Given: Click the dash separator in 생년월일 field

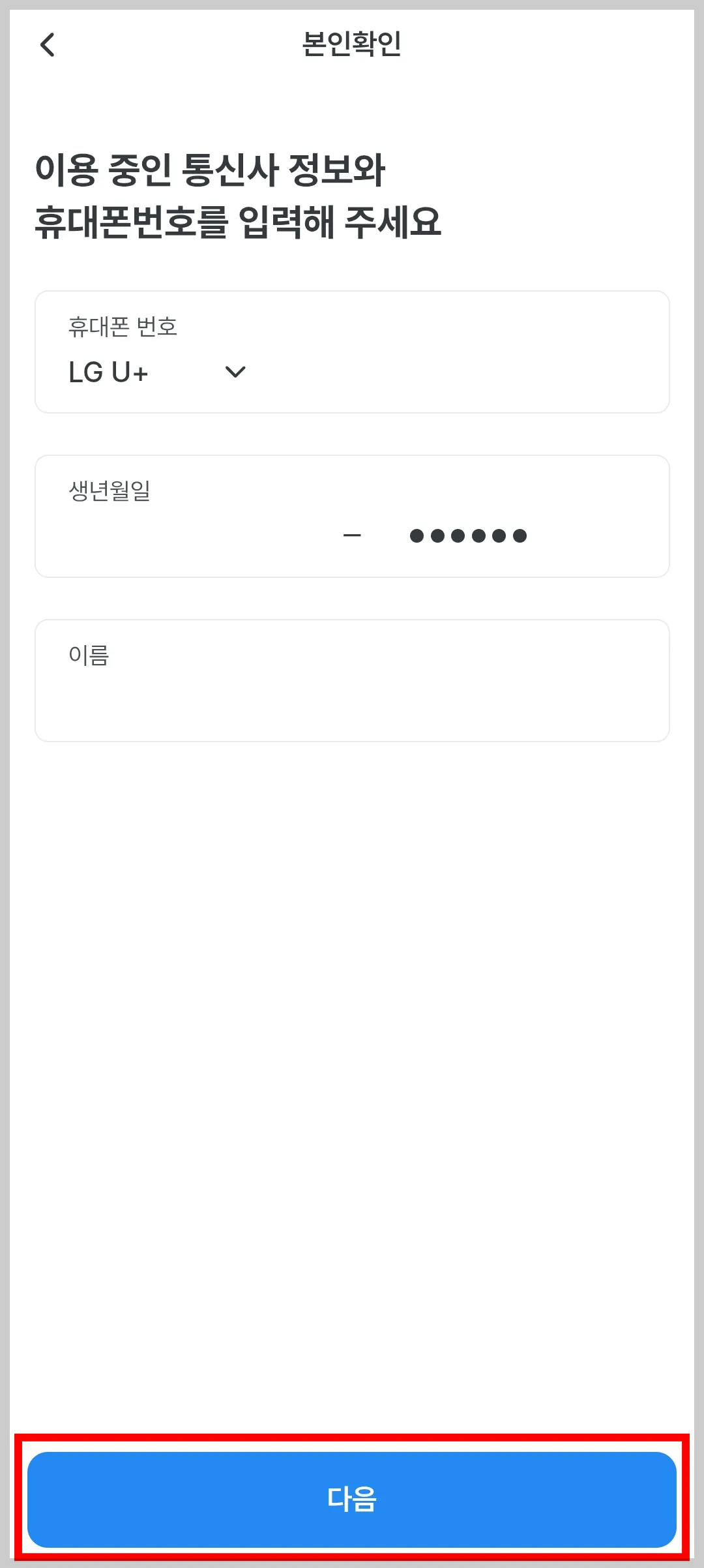Looking at the screenshot, I should click(x=353, y=535).
